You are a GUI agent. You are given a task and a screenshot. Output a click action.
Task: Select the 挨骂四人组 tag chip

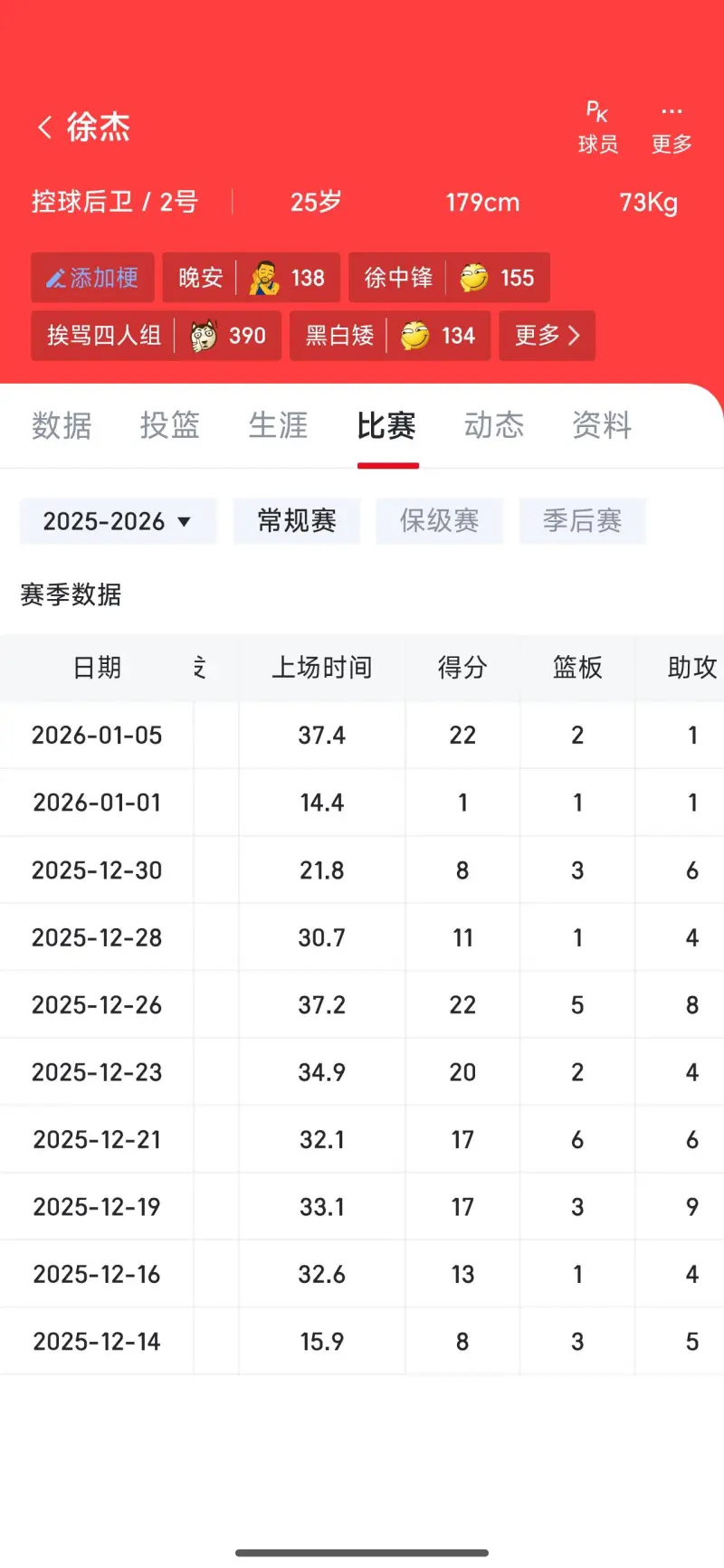click(156, 336)
